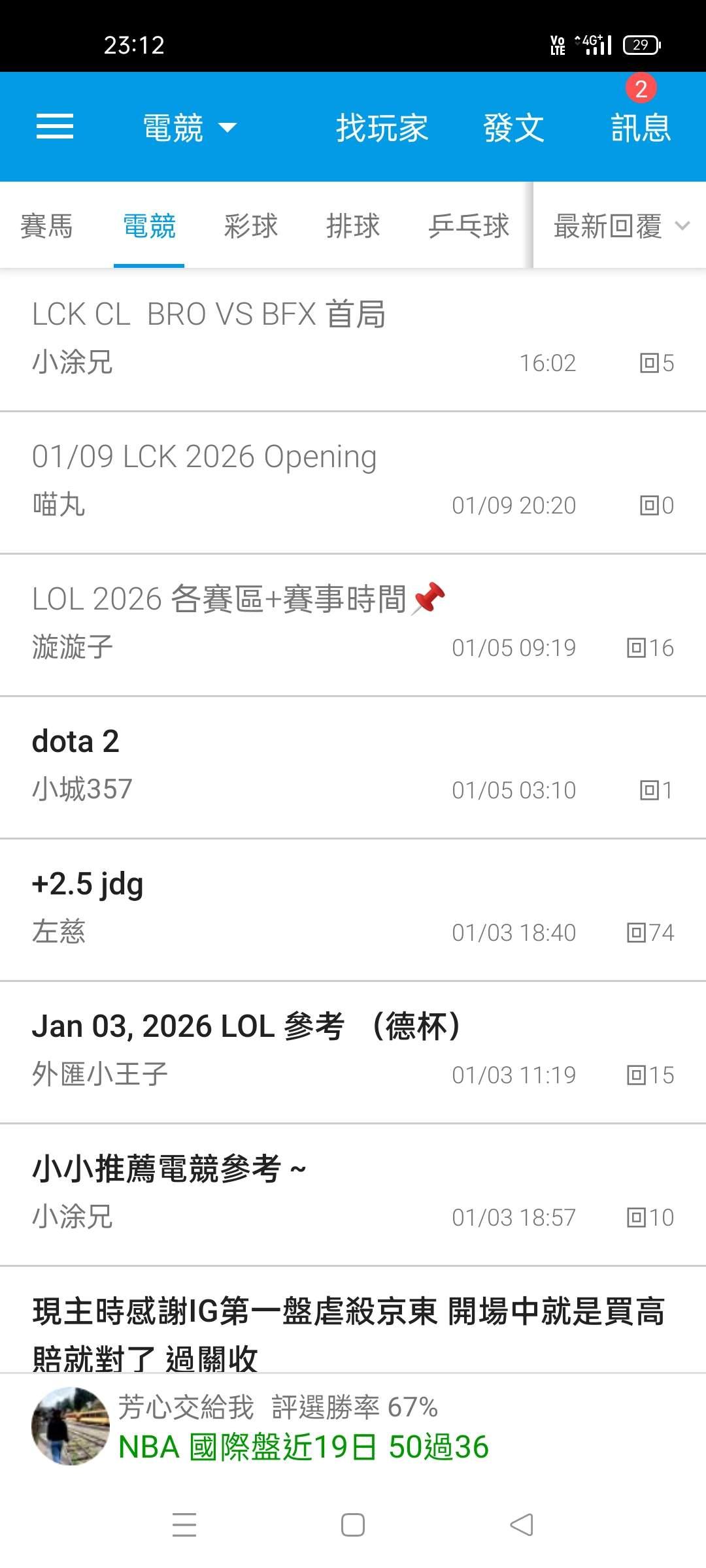This screenshot has height=1568, width=706.
Task: Open 訊息 messages with 2 unread
Action: click(x=641, y=126)
